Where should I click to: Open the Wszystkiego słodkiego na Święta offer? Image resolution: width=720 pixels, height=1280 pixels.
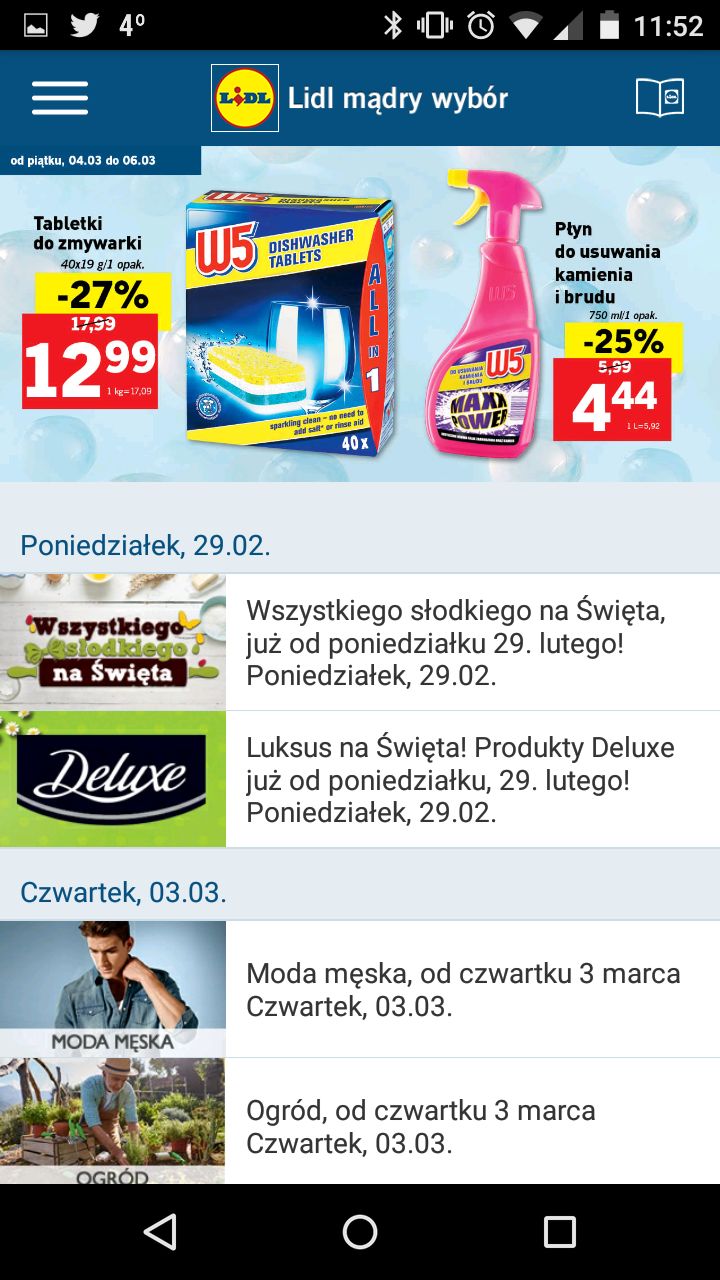coord(360,642)
